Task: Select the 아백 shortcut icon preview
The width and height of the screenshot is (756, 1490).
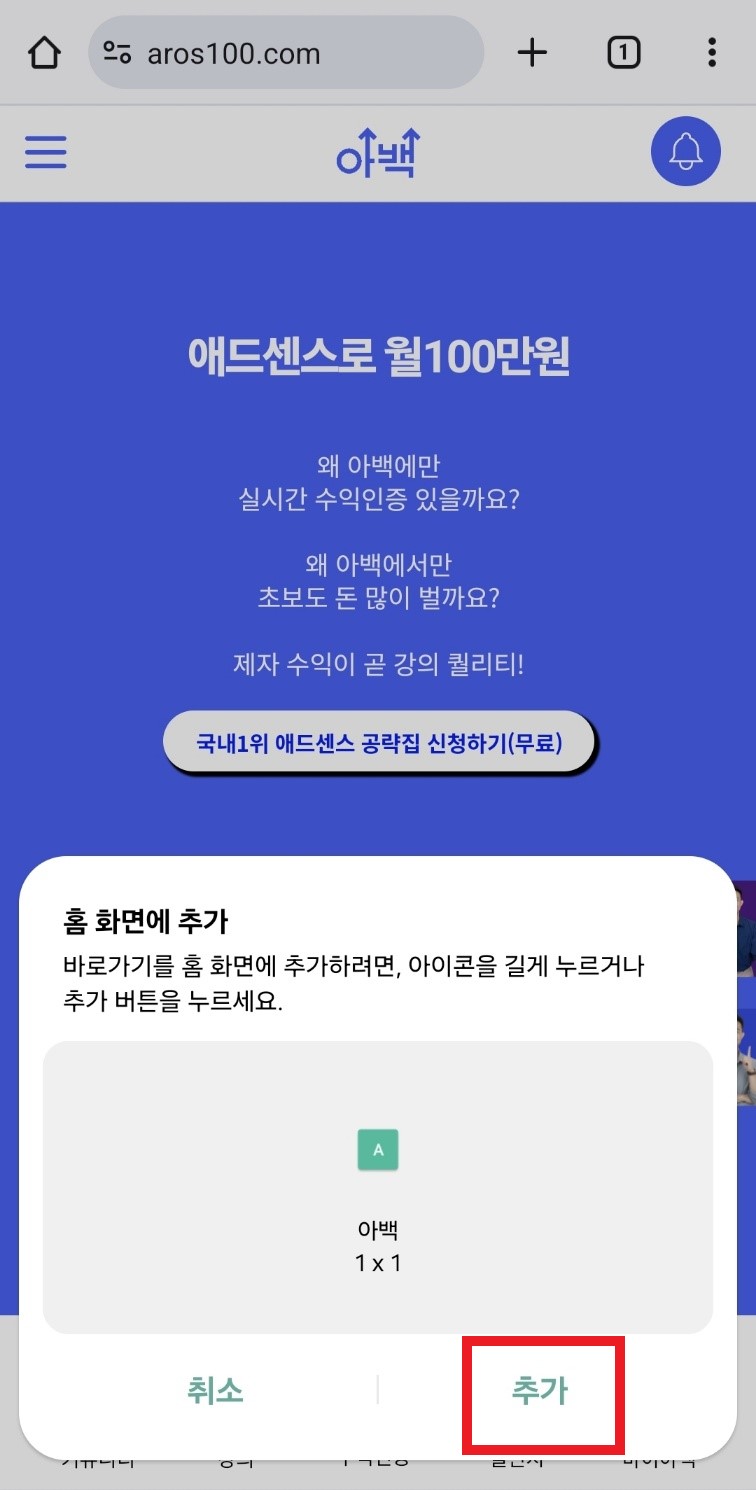Action: (378, 1150)
